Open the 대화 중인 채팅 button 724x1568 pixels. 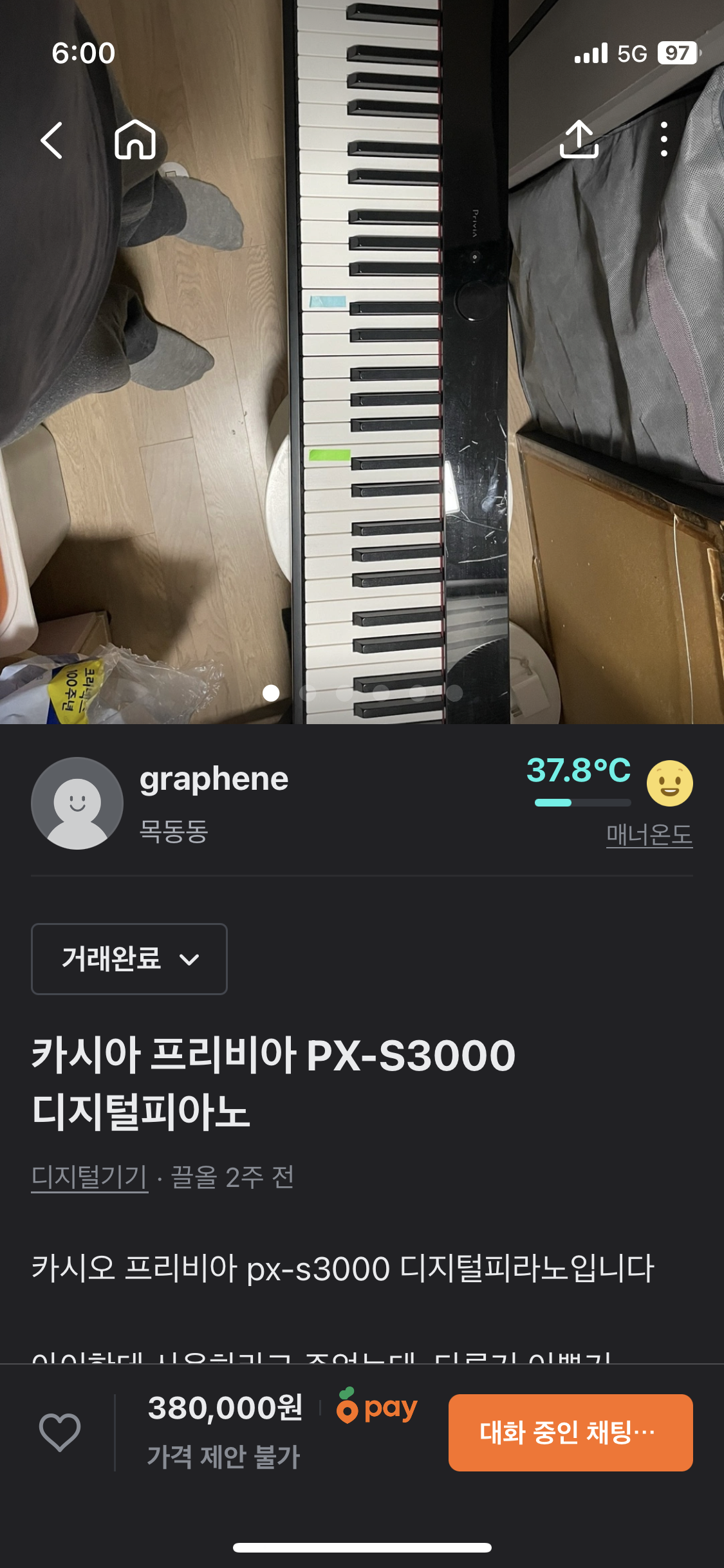570,1433
